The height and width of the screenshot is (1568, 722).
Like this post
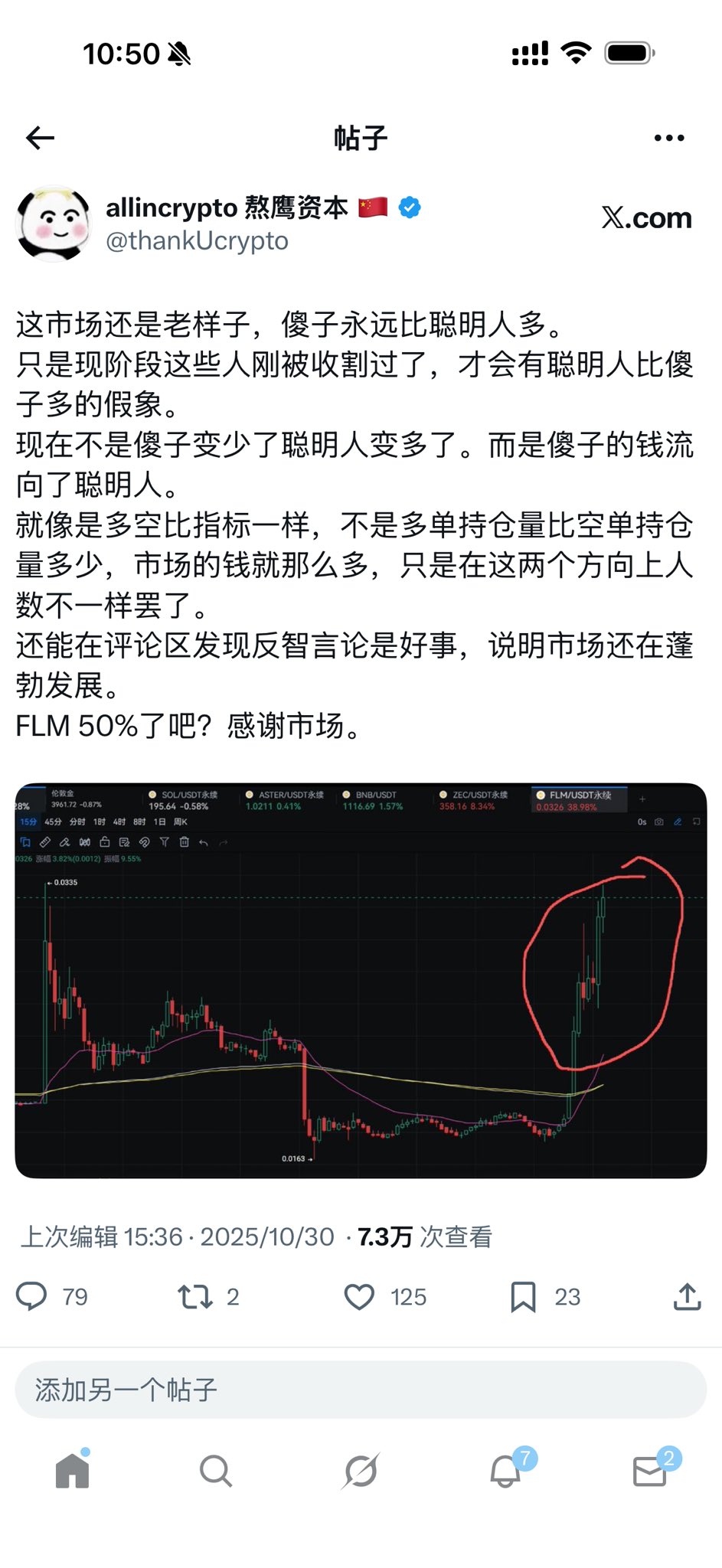[359, 1296]
